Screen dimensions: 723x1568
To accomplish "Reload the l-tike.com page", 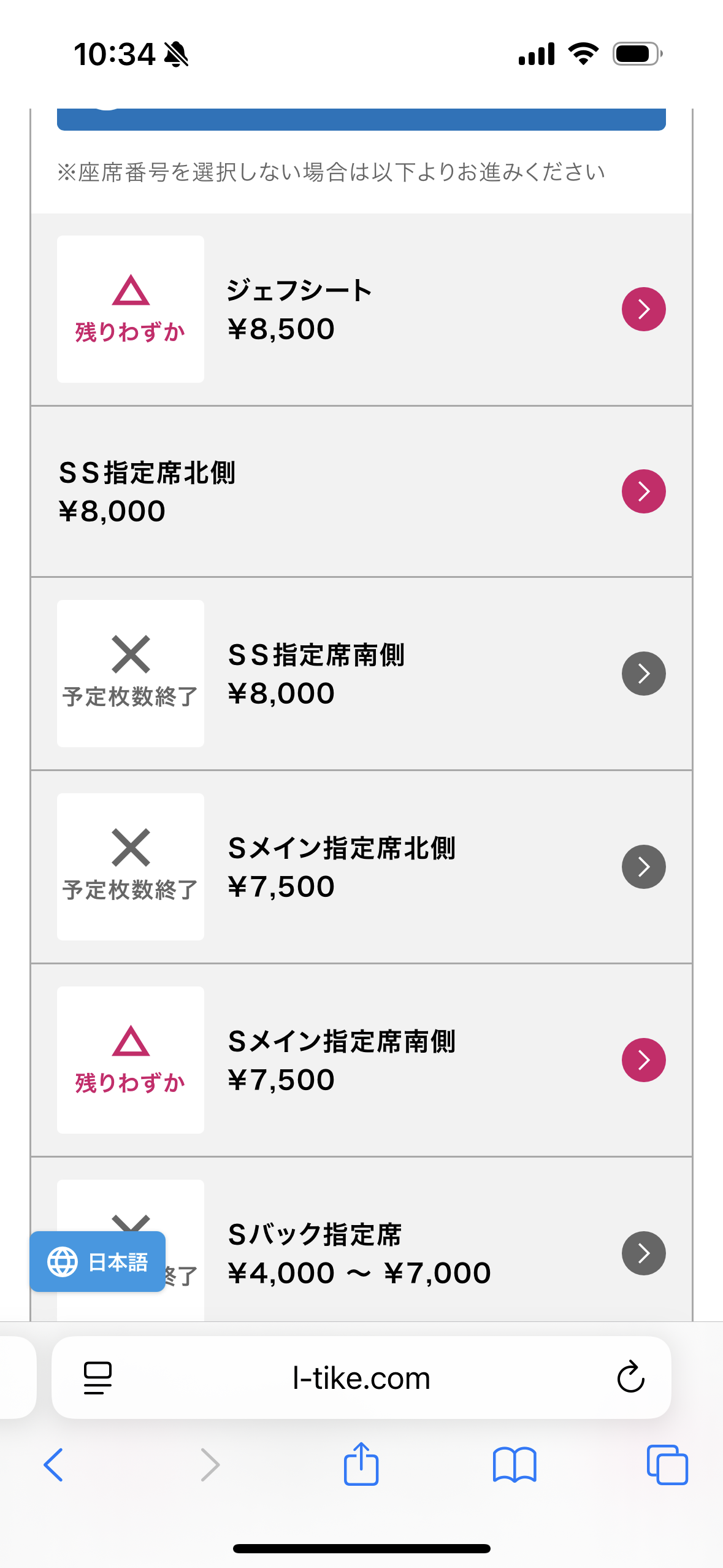I will coord(630,1378).
